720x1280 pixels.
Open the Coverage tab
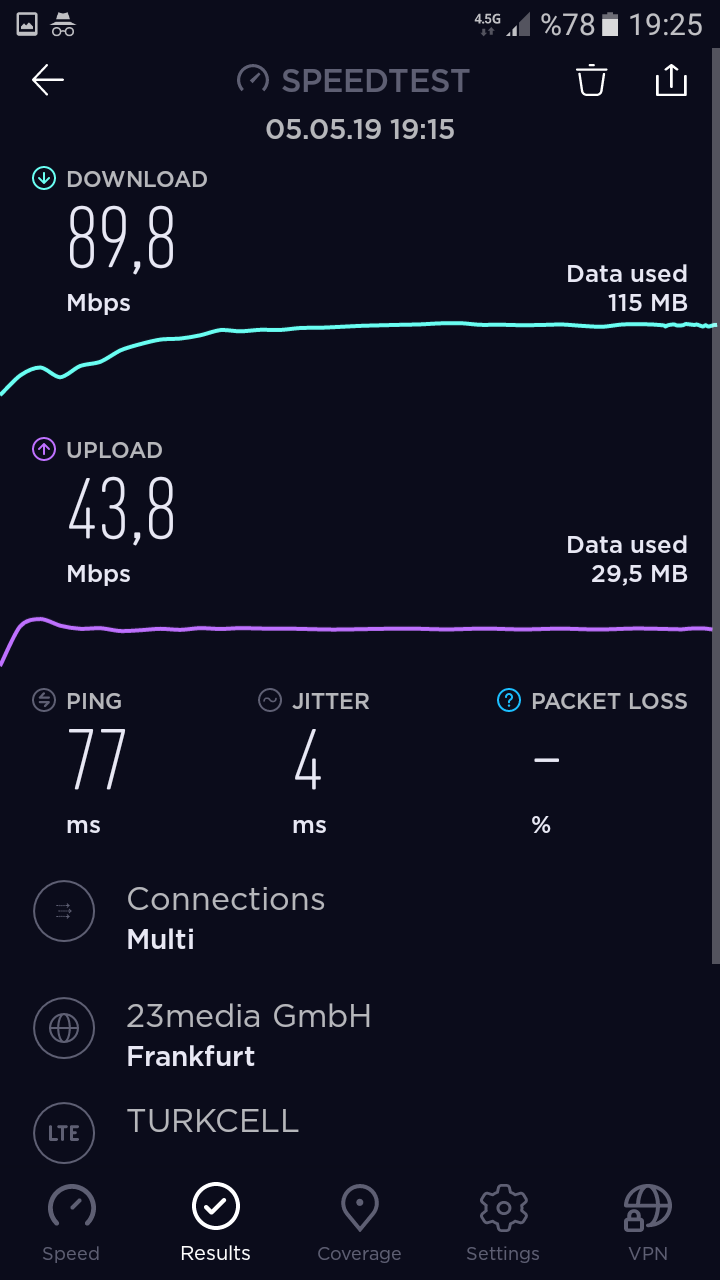click(359, 1222)
